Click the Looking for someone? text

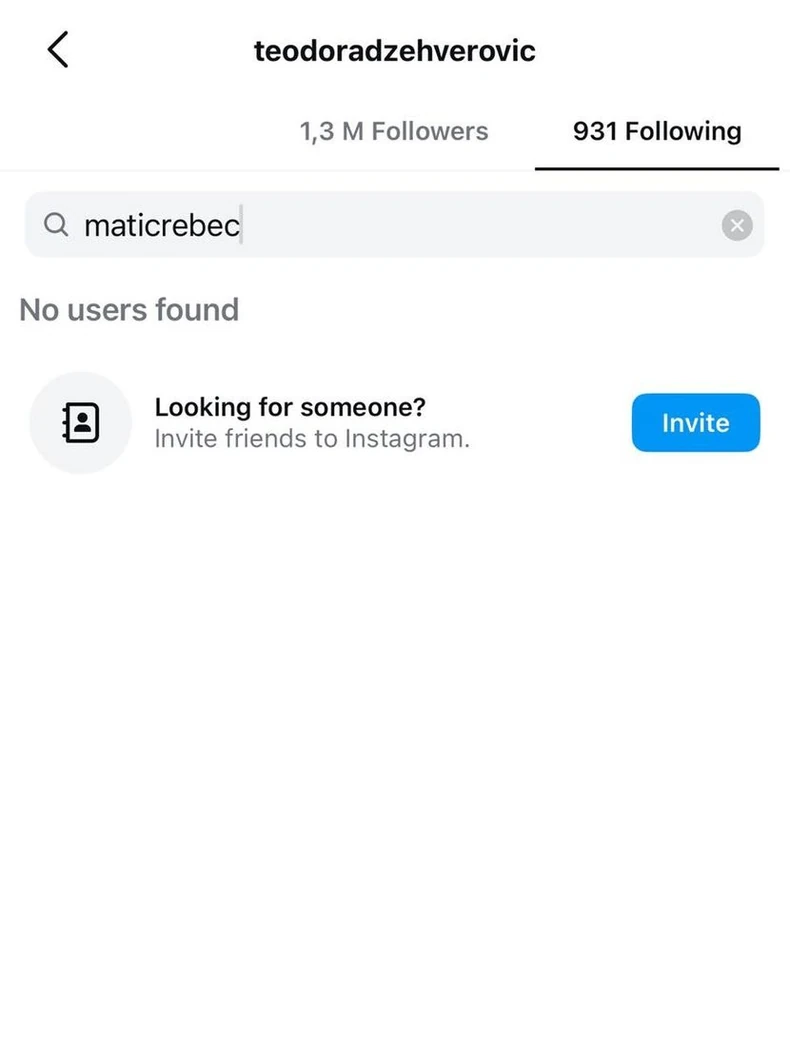point(289,406)
